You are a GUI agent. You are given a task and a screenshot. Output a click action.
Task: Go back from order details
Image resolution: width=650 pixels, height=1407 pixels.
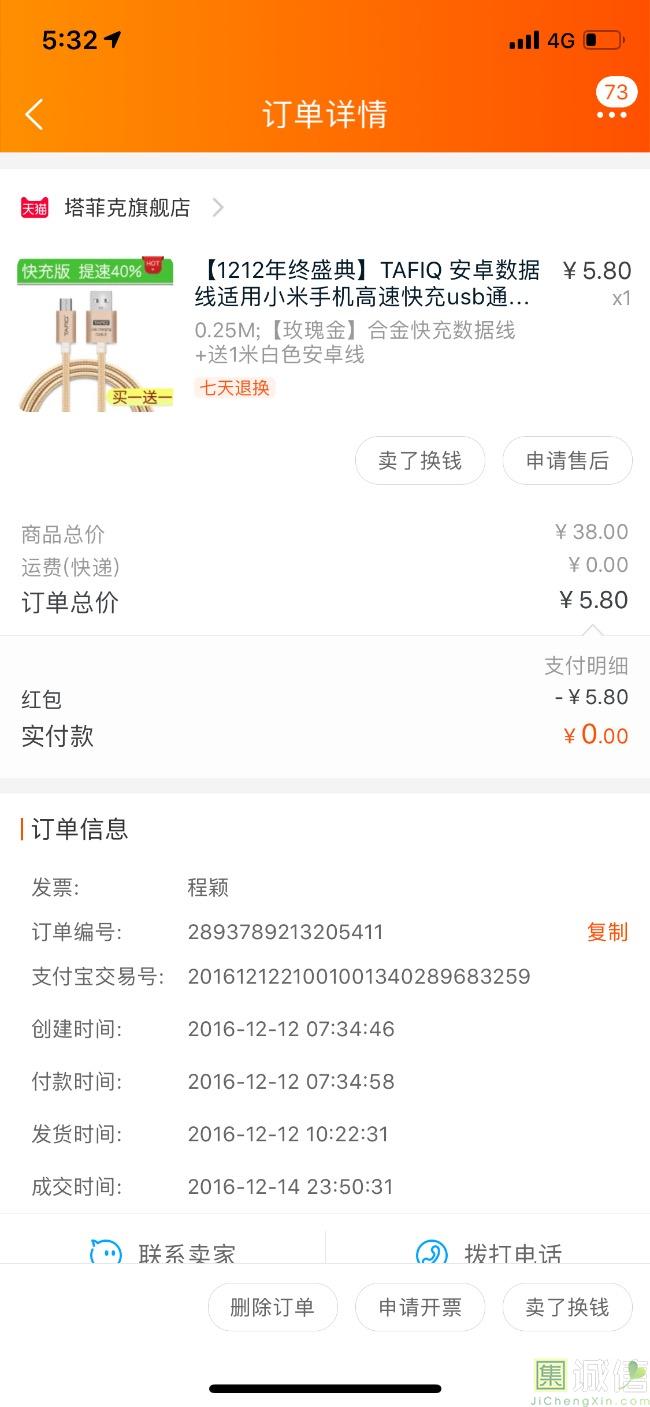tap(34, 114)
